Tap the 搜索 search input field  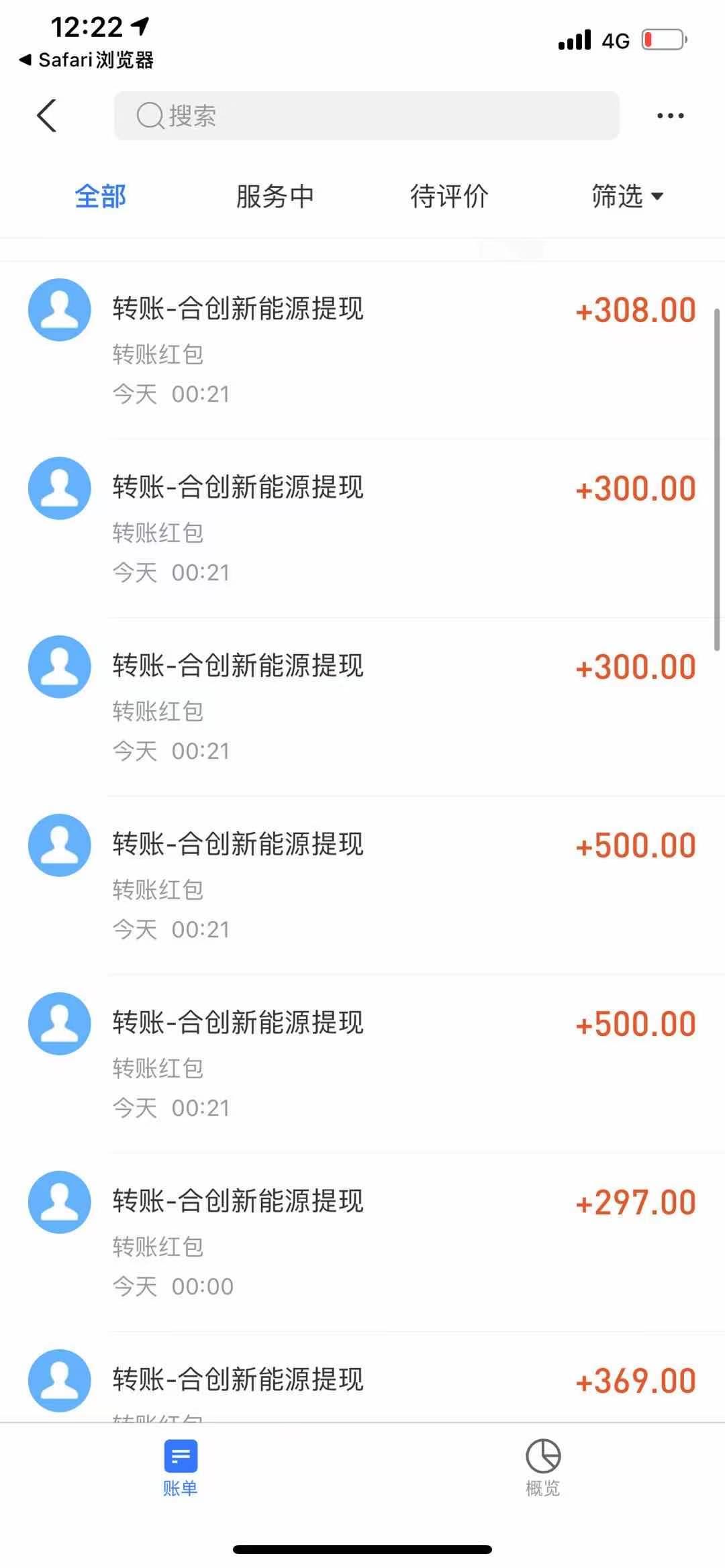tap(366, 115)
